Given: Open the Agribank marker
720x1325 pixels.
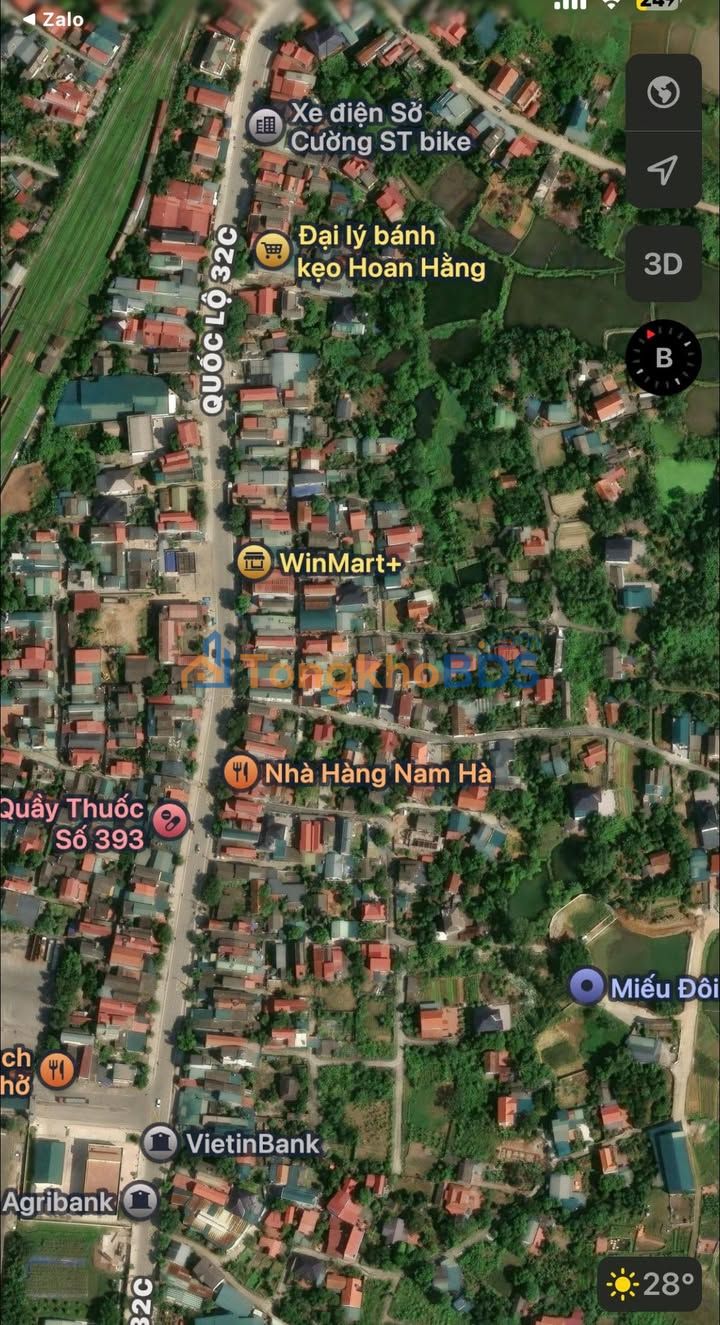Looking at the screenshot, I should click(x=141, y=1201).
